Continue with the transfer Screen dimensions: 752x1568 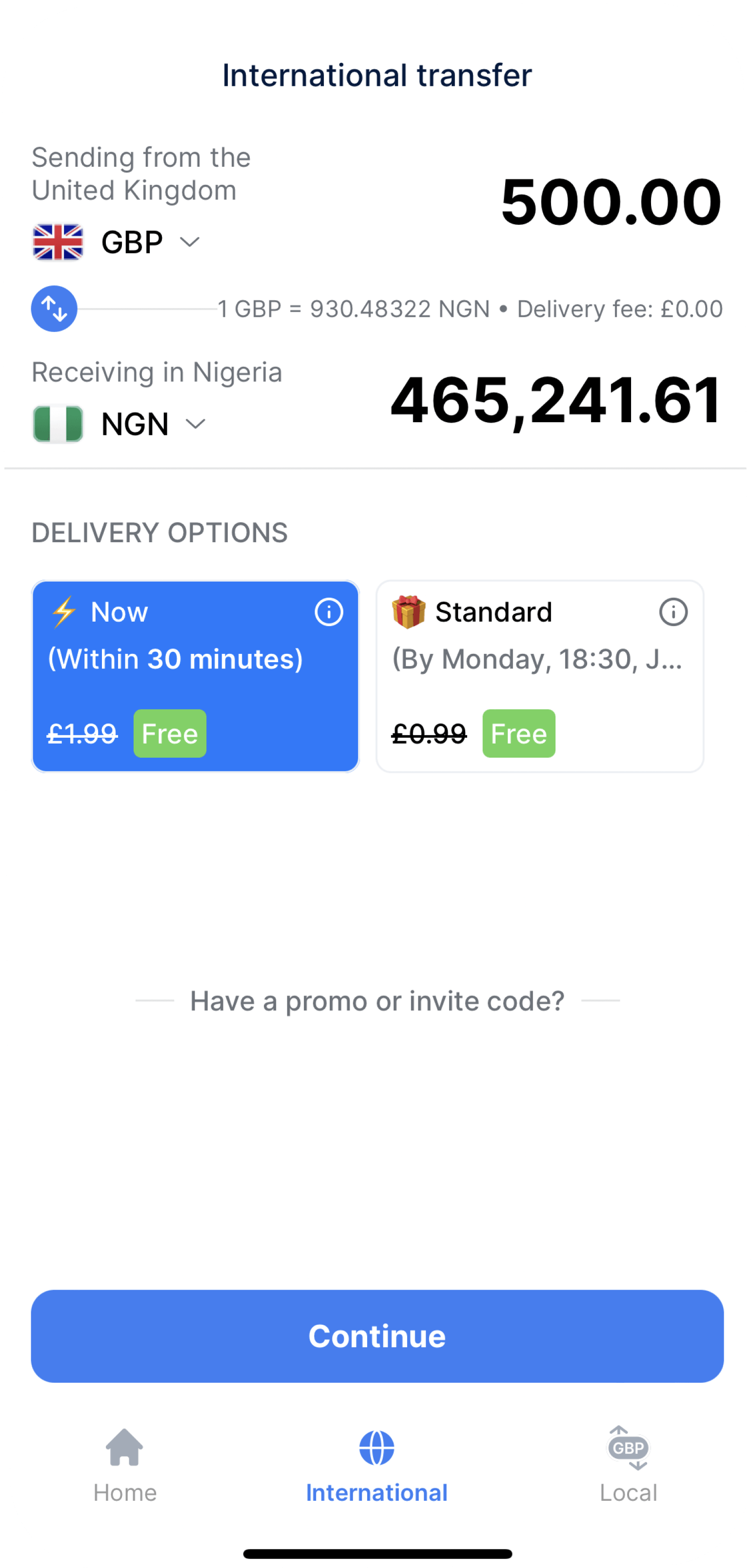tap(377, 1336)
